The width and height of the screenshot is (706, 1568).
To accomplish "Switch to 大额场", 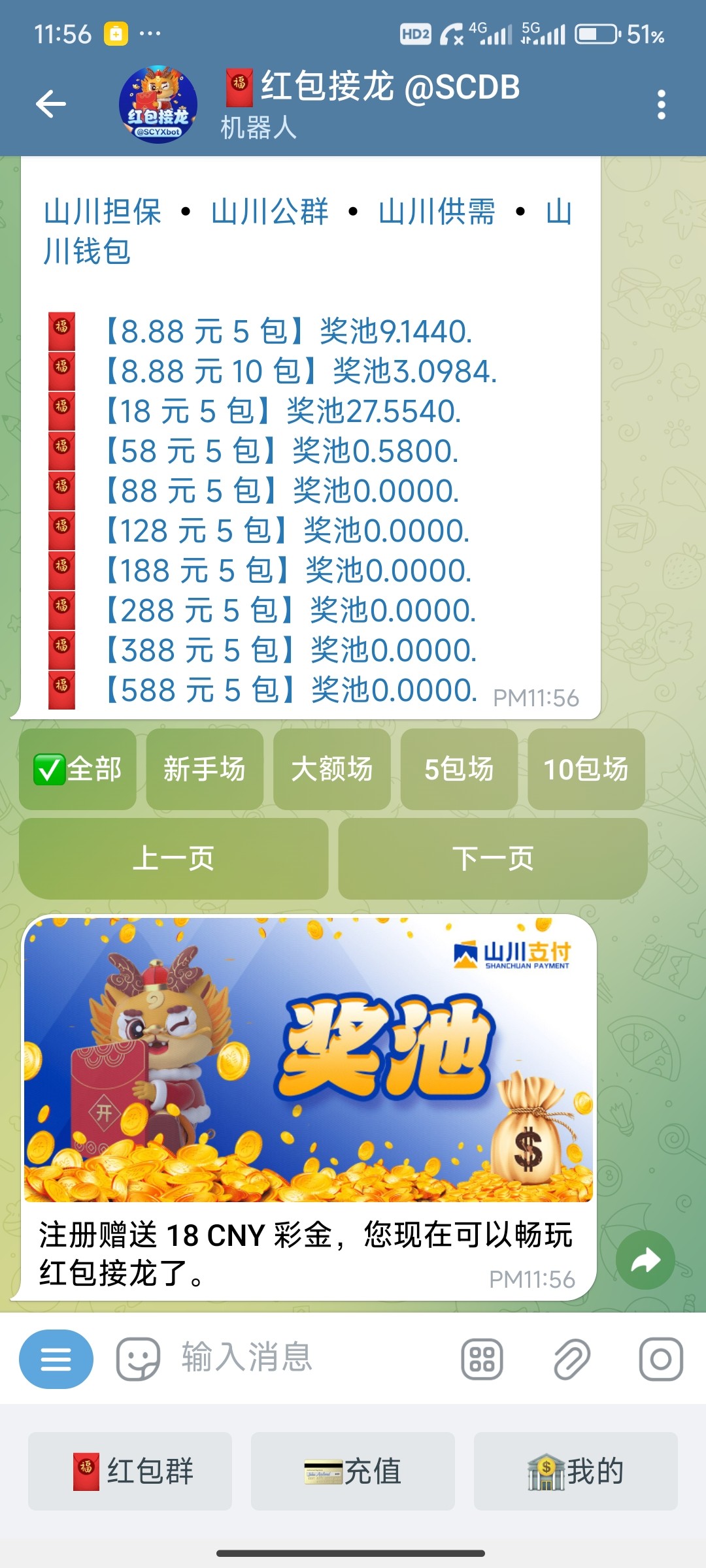I will click(331, 769).
